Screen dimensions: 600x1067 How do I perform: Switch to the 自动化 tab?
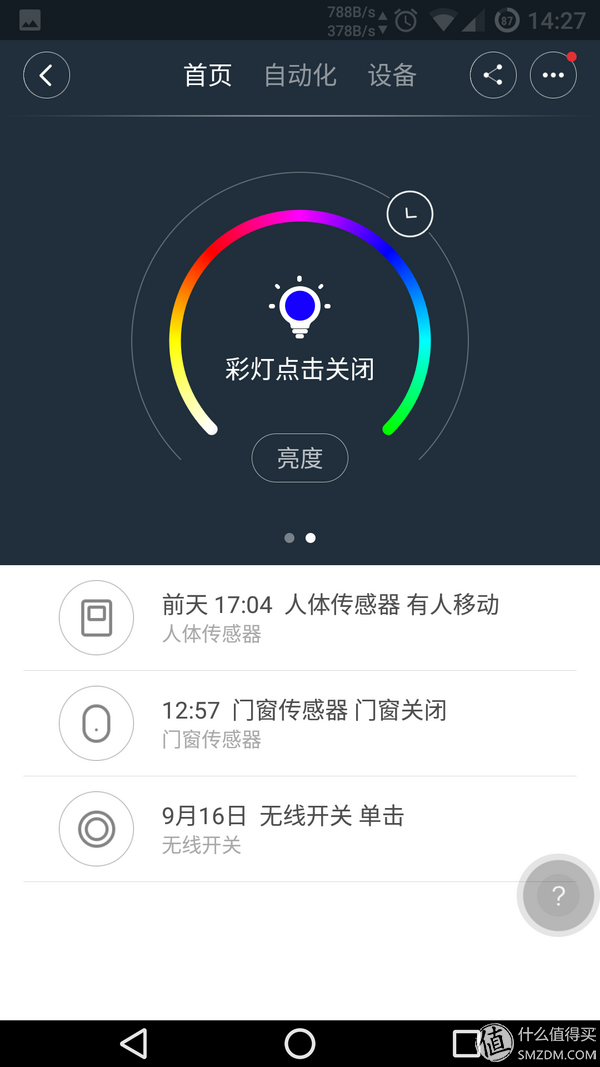(x=300, y=76)
